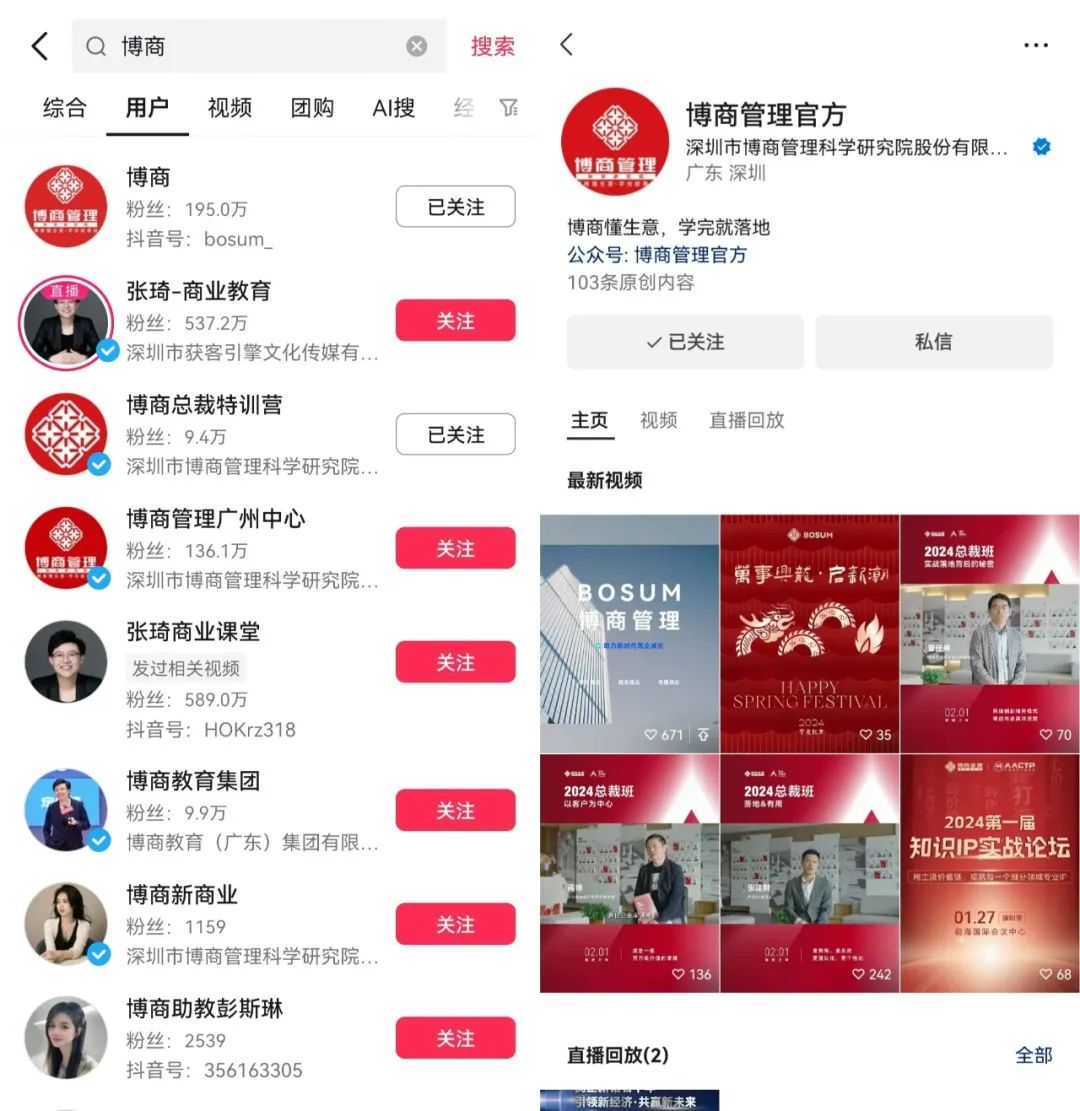Click the back arrow on the search page
Viewport: 1080px width, 1111px height.
(39, 45)
